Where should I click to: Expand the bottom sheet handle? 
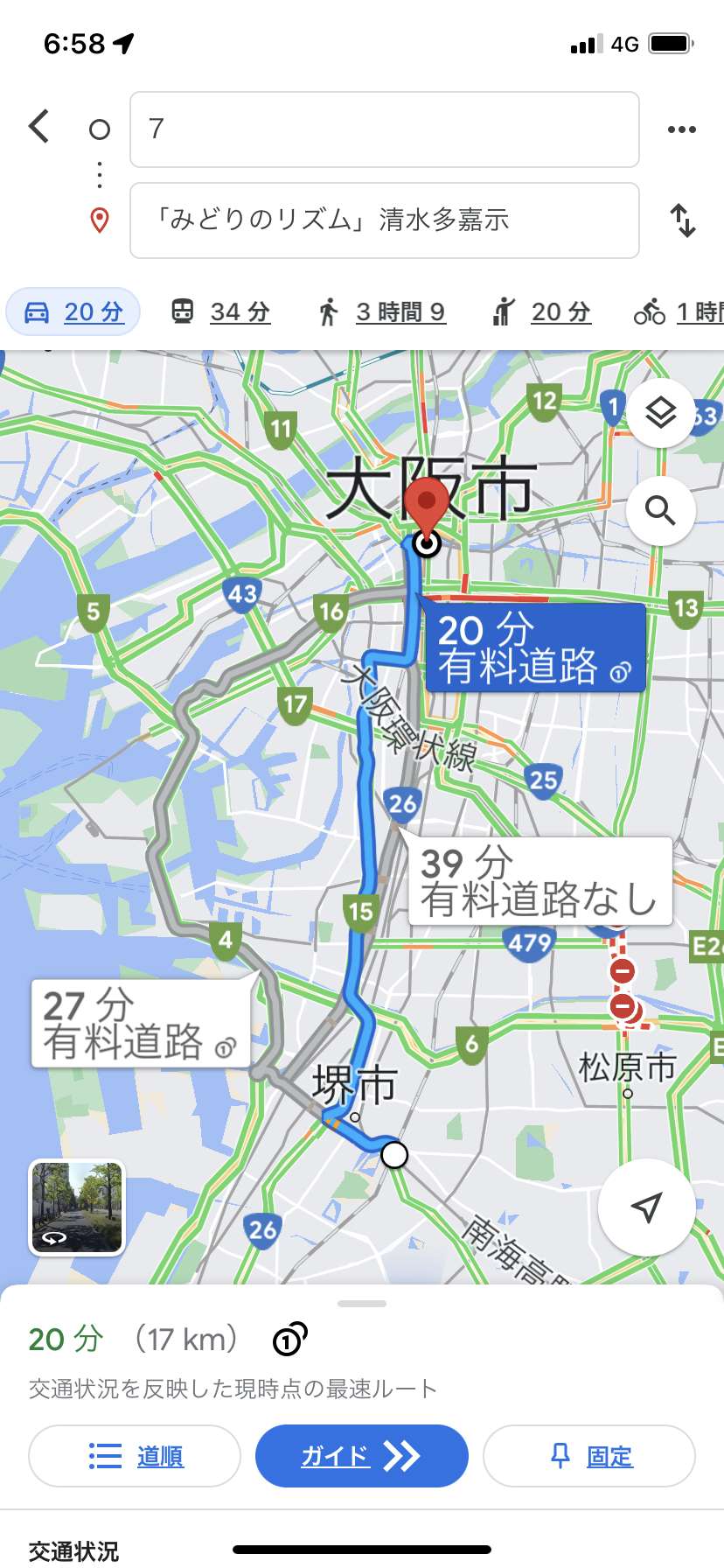362,1304
